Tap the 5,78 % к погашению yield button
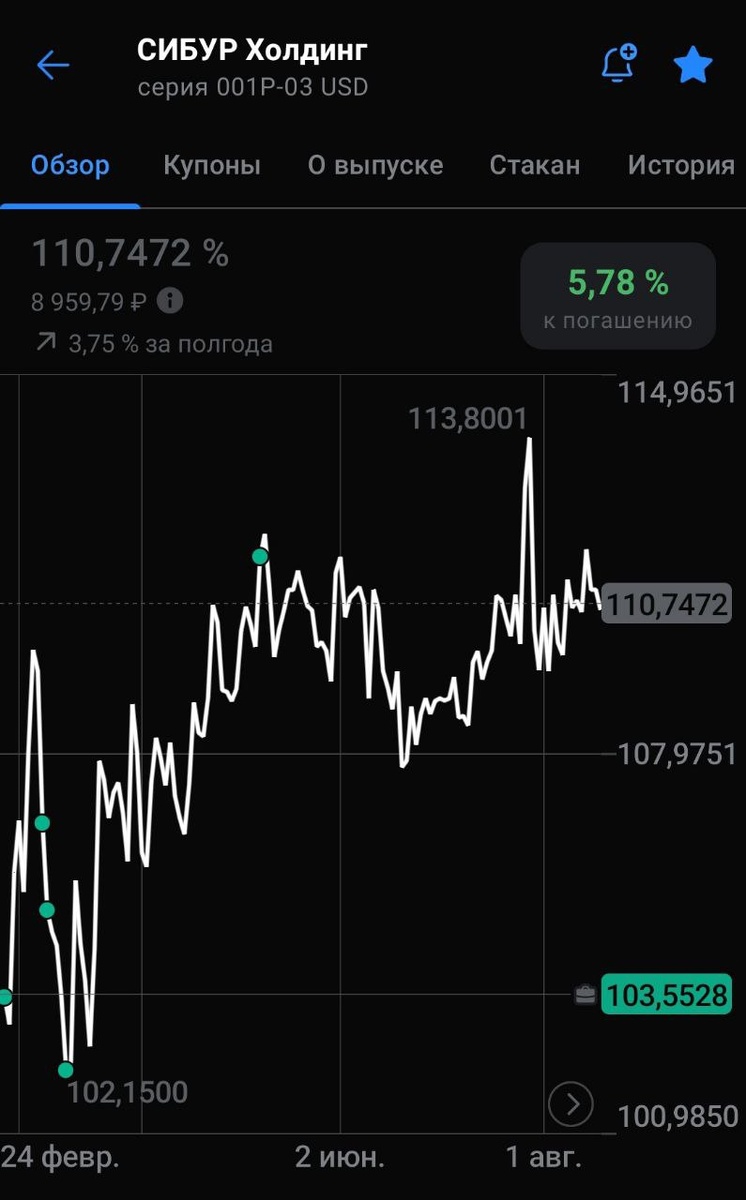 click(x=618, y=297)
